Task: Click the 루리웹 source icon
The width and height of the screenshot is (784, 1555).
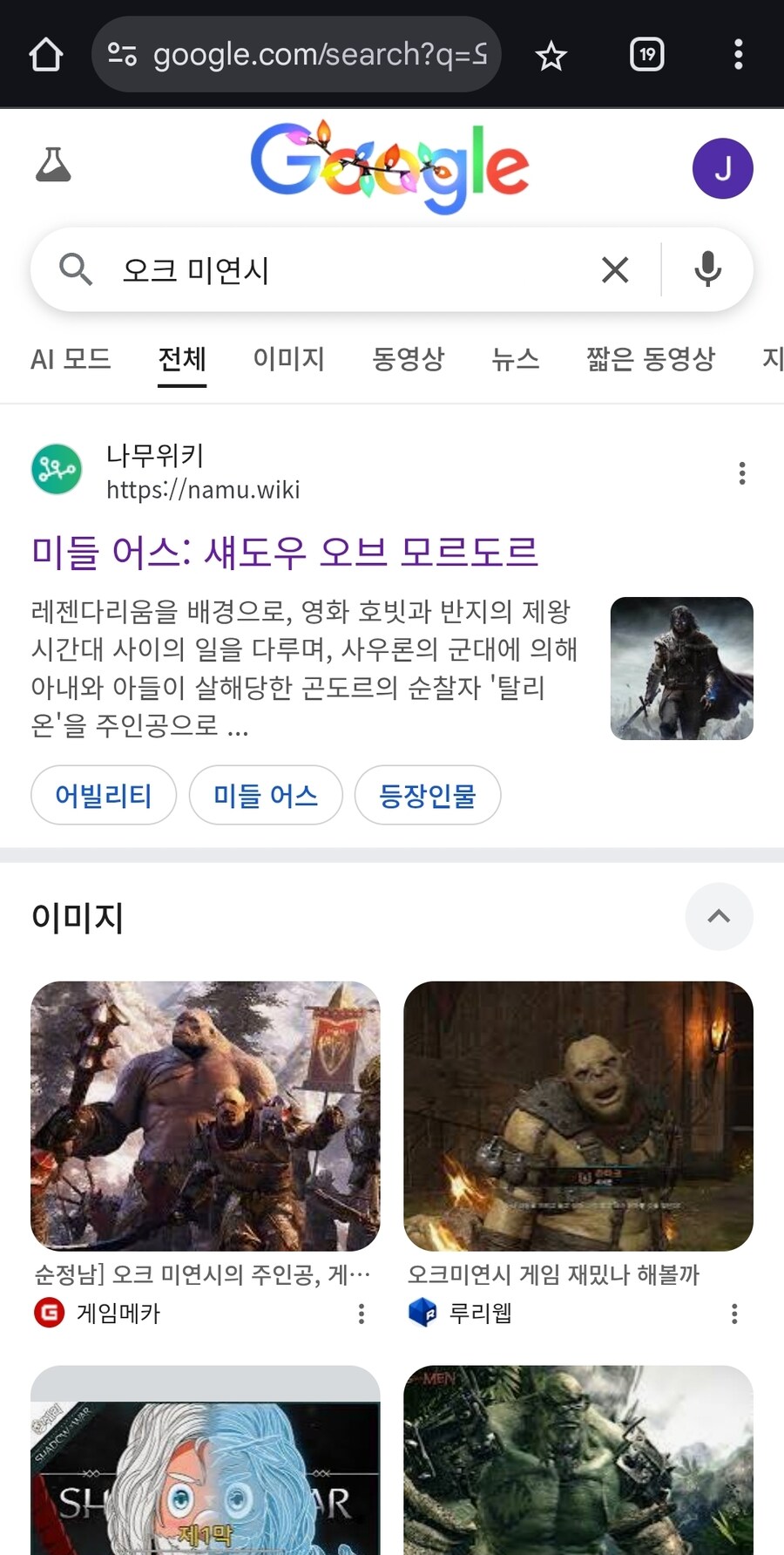Action: click(x=422, y=1314)
